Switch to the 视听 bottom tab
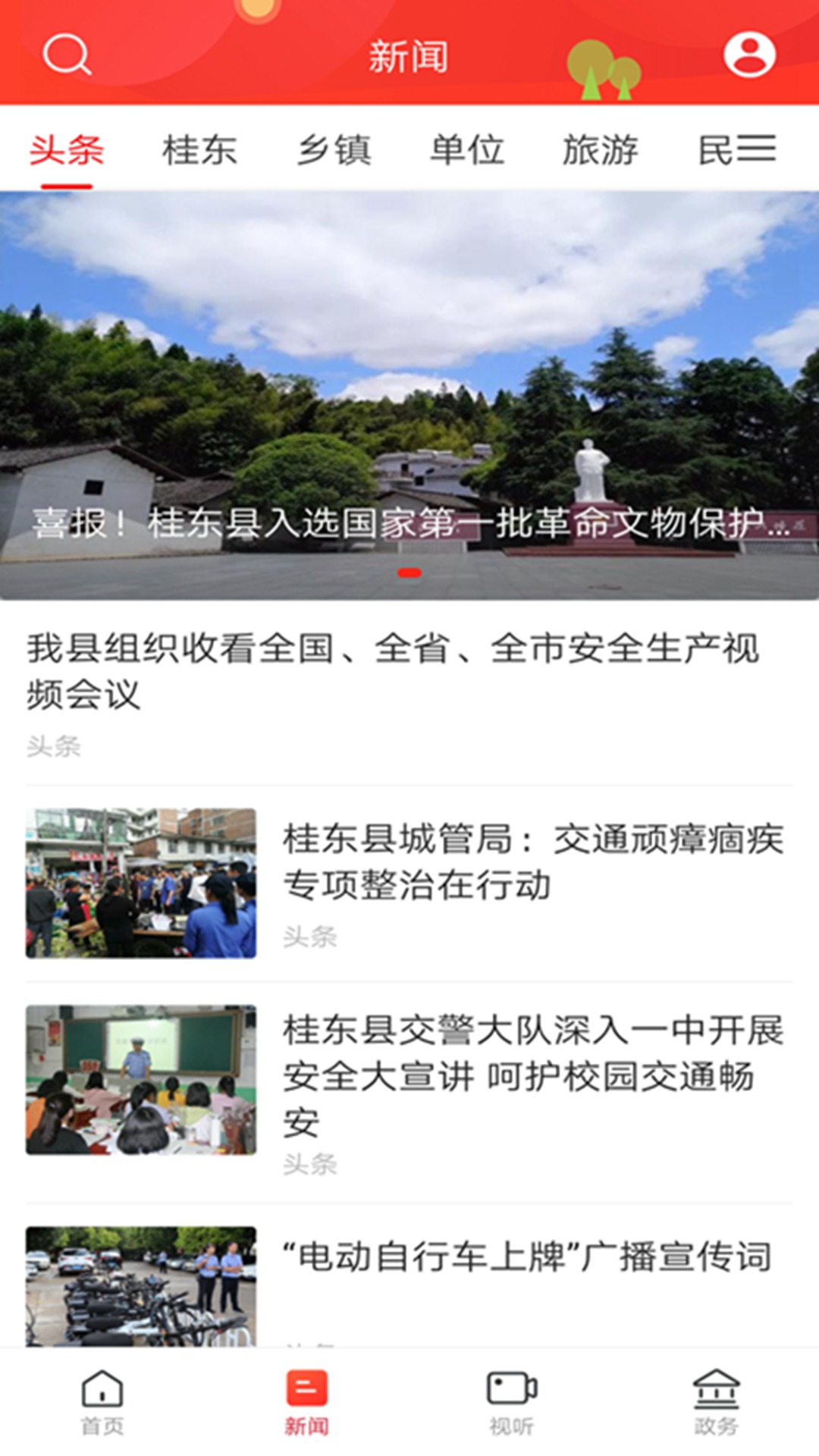Image resolution: width=819 pixels, height=1456 pixels. tap(512, 1403)
